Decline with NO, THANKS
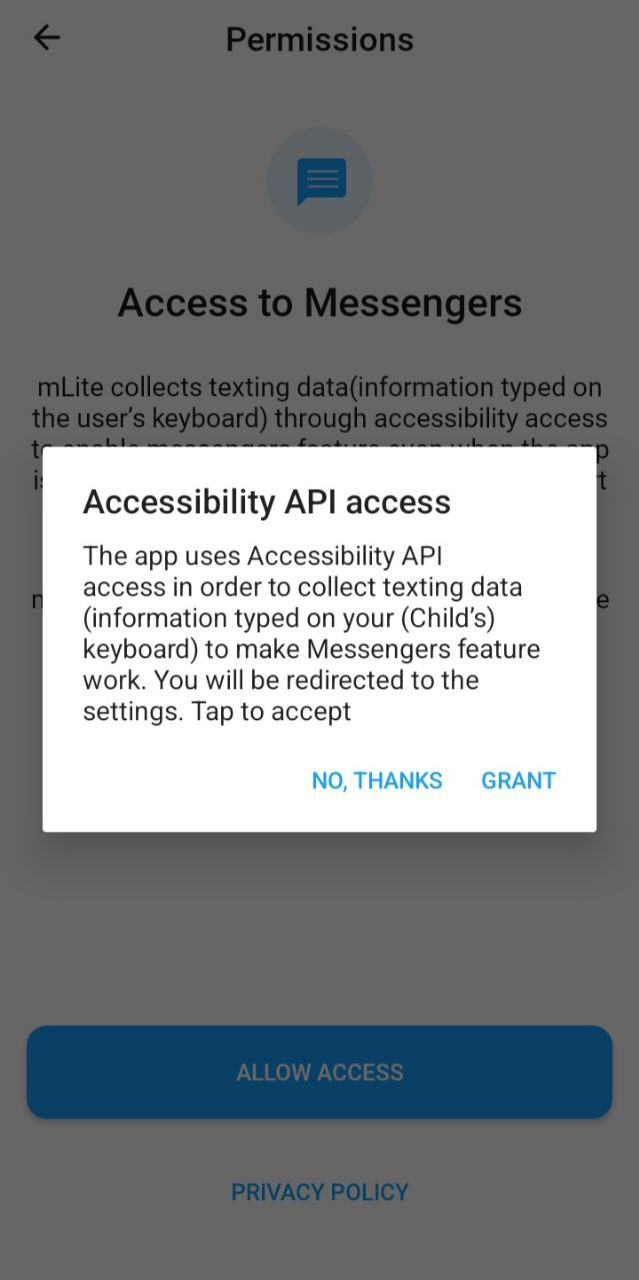Image resolution: width=639 pixels, height=1280 pixels. pyautogui.click(x=377, y=781)
